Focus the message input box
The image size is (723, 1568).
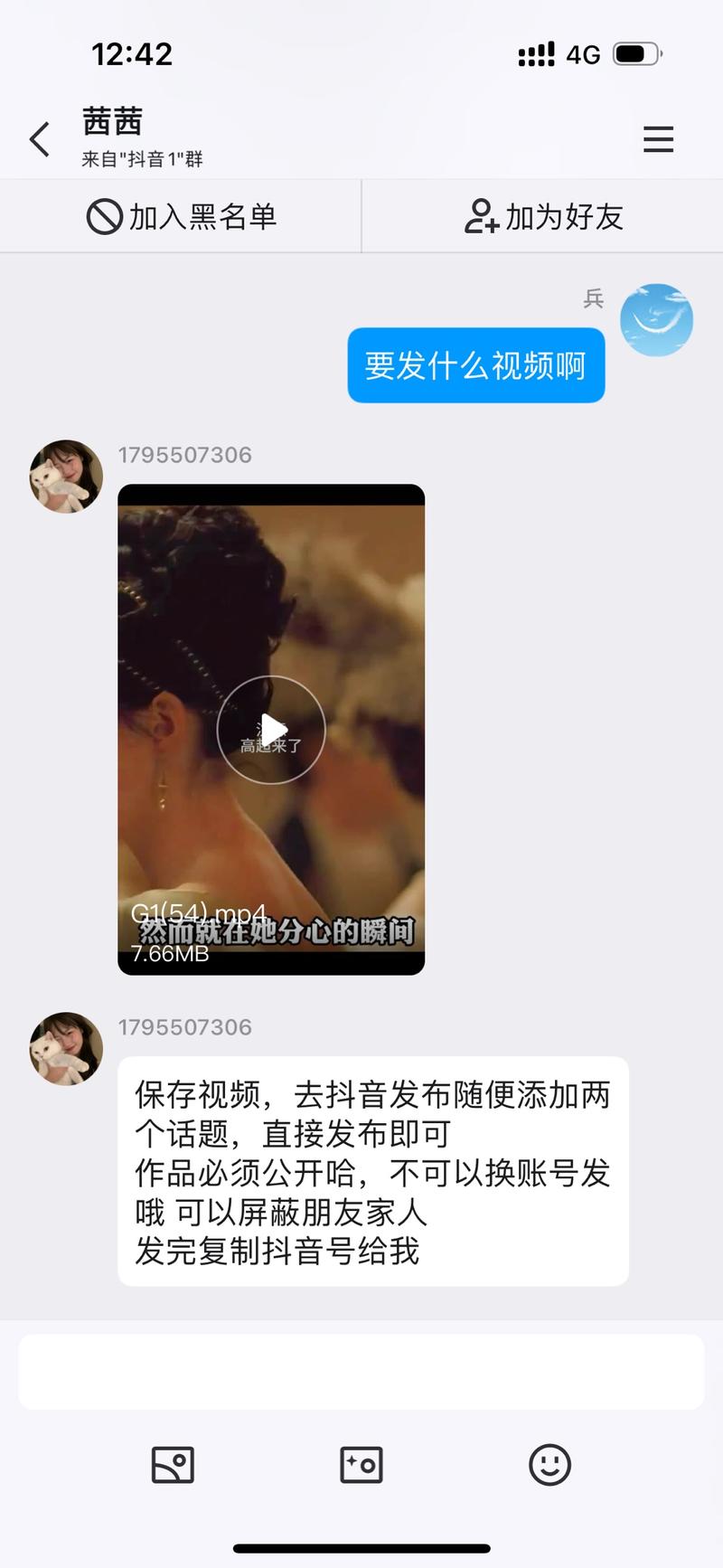pos(361,1371)
